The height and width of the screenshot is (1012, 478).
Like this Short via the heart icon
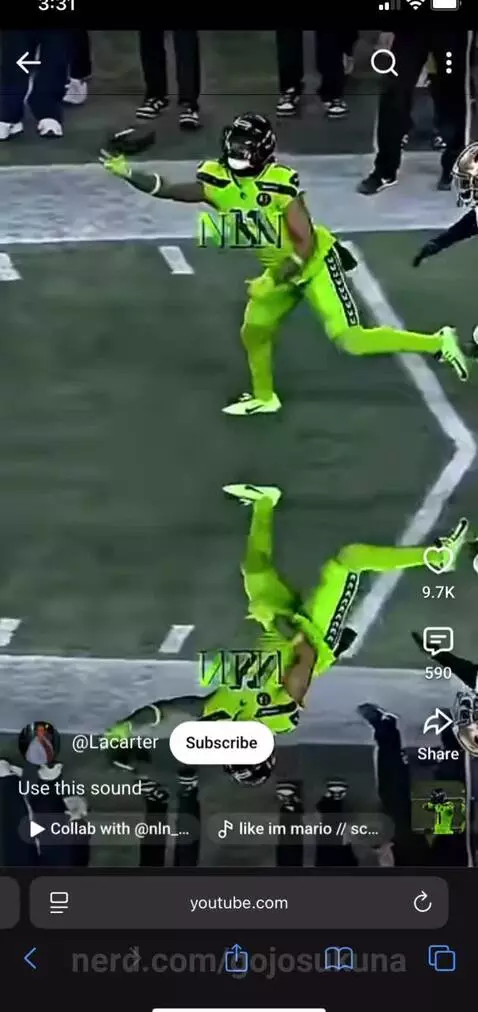438,560
